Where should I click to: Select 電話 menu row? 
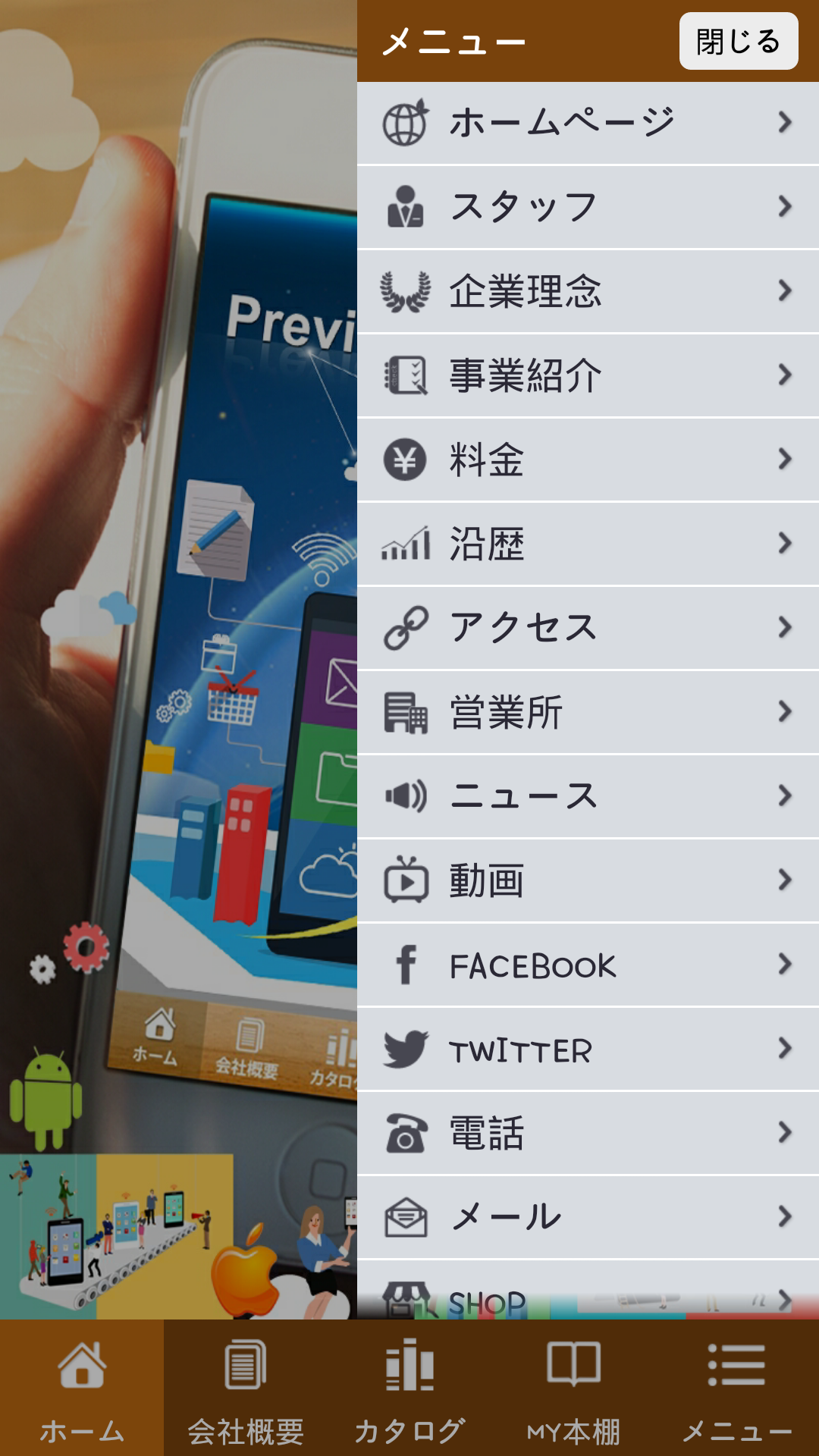pyautogui.click(x=588, y=1134)
